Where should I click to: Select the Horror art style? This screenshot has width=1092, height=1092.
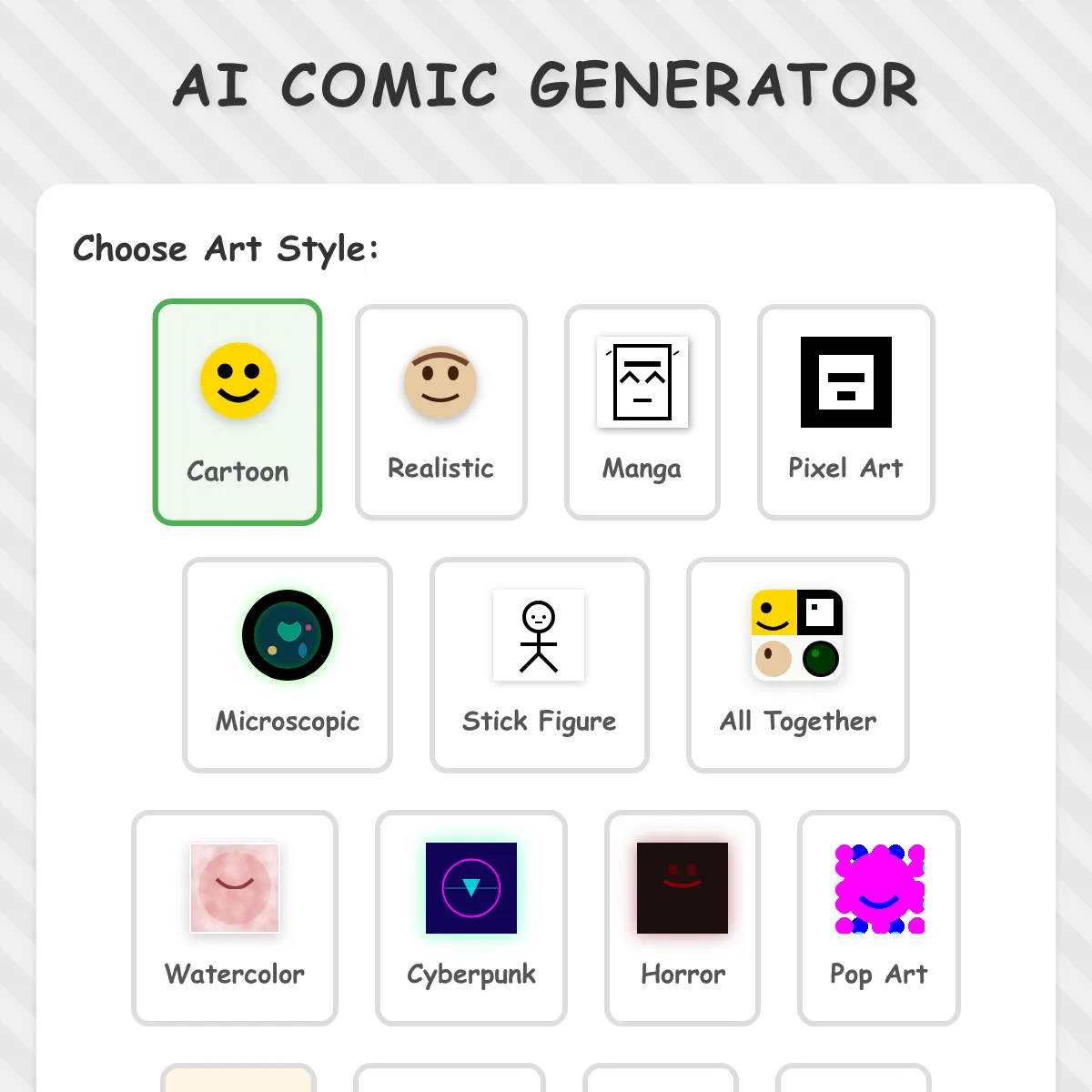[682, 918]
